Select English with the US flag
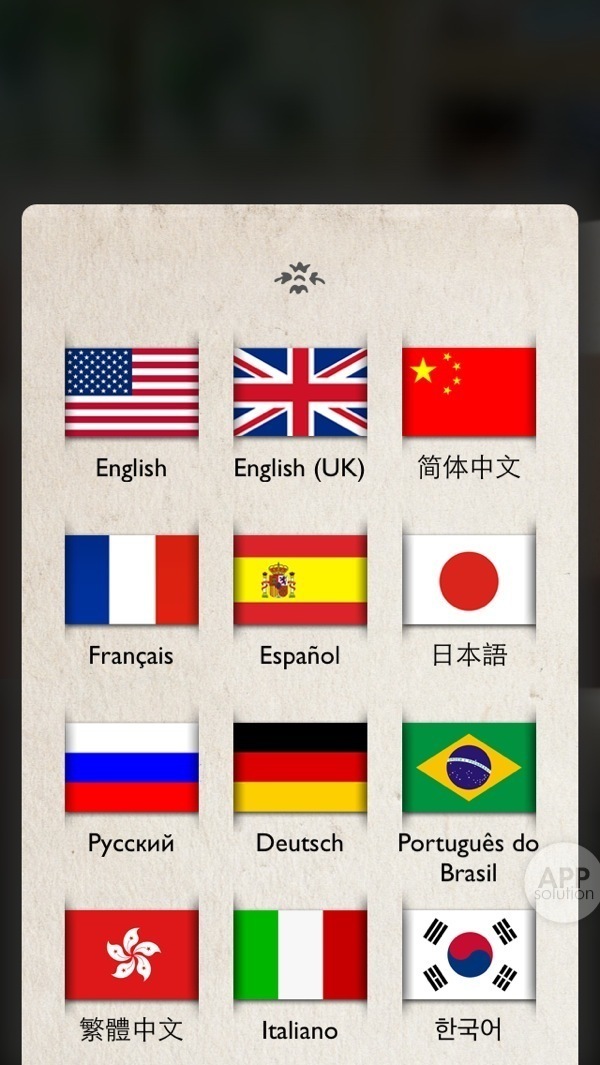Viewport: 600px width, 1065px height. [131, 393]
